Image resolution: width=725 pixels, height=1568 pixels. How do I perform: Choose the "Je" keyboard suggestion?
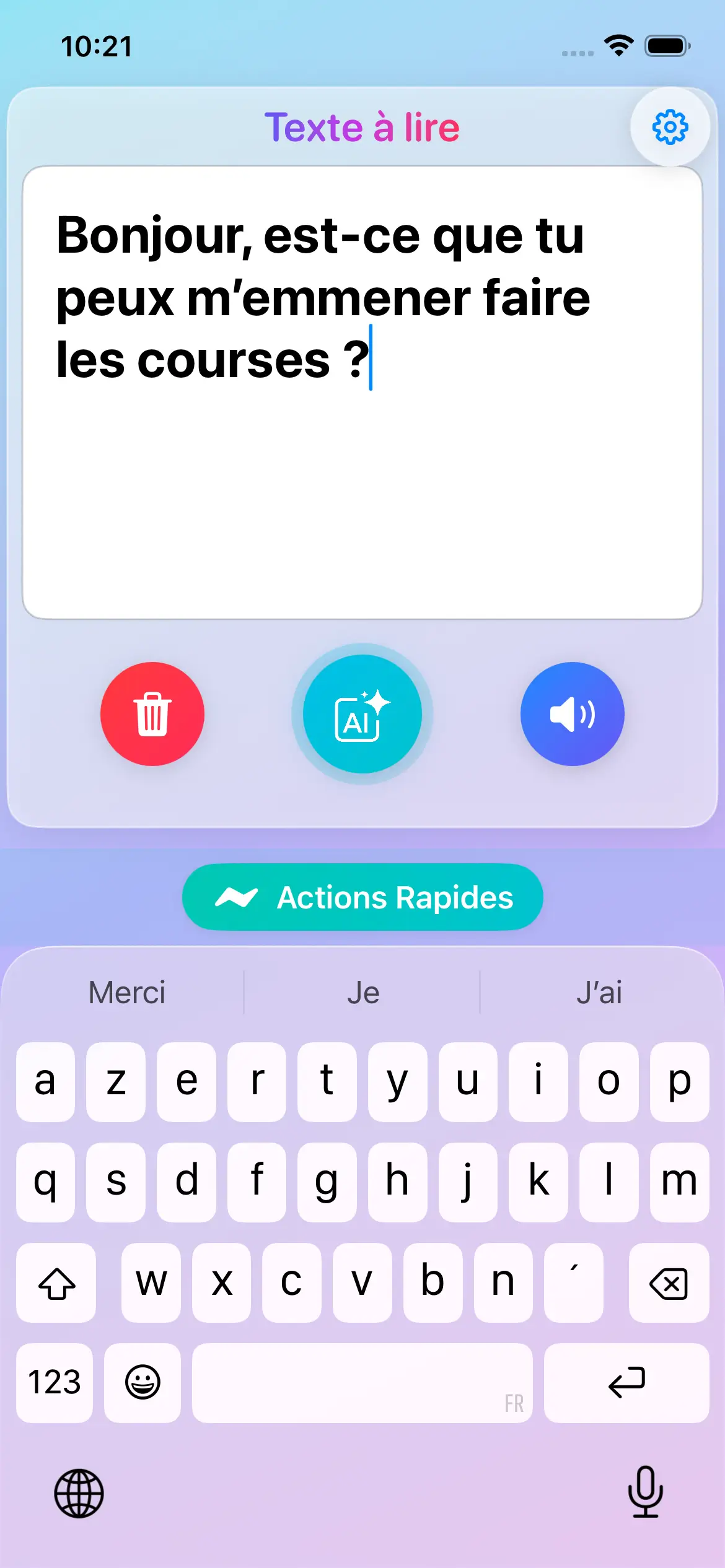click(363, 993)
